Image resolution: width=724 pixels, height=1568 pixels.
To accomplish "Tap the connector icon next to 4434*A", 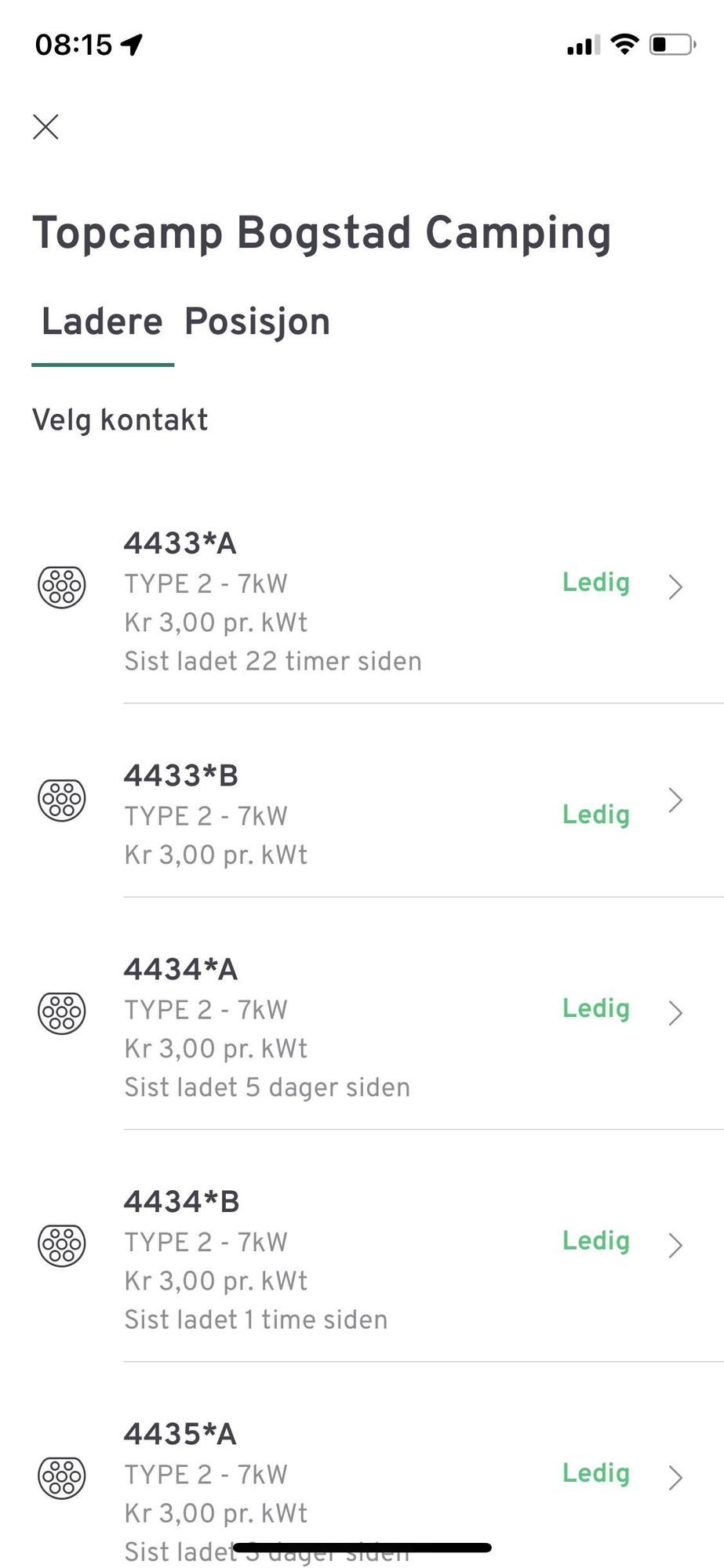I will 62,1012.
